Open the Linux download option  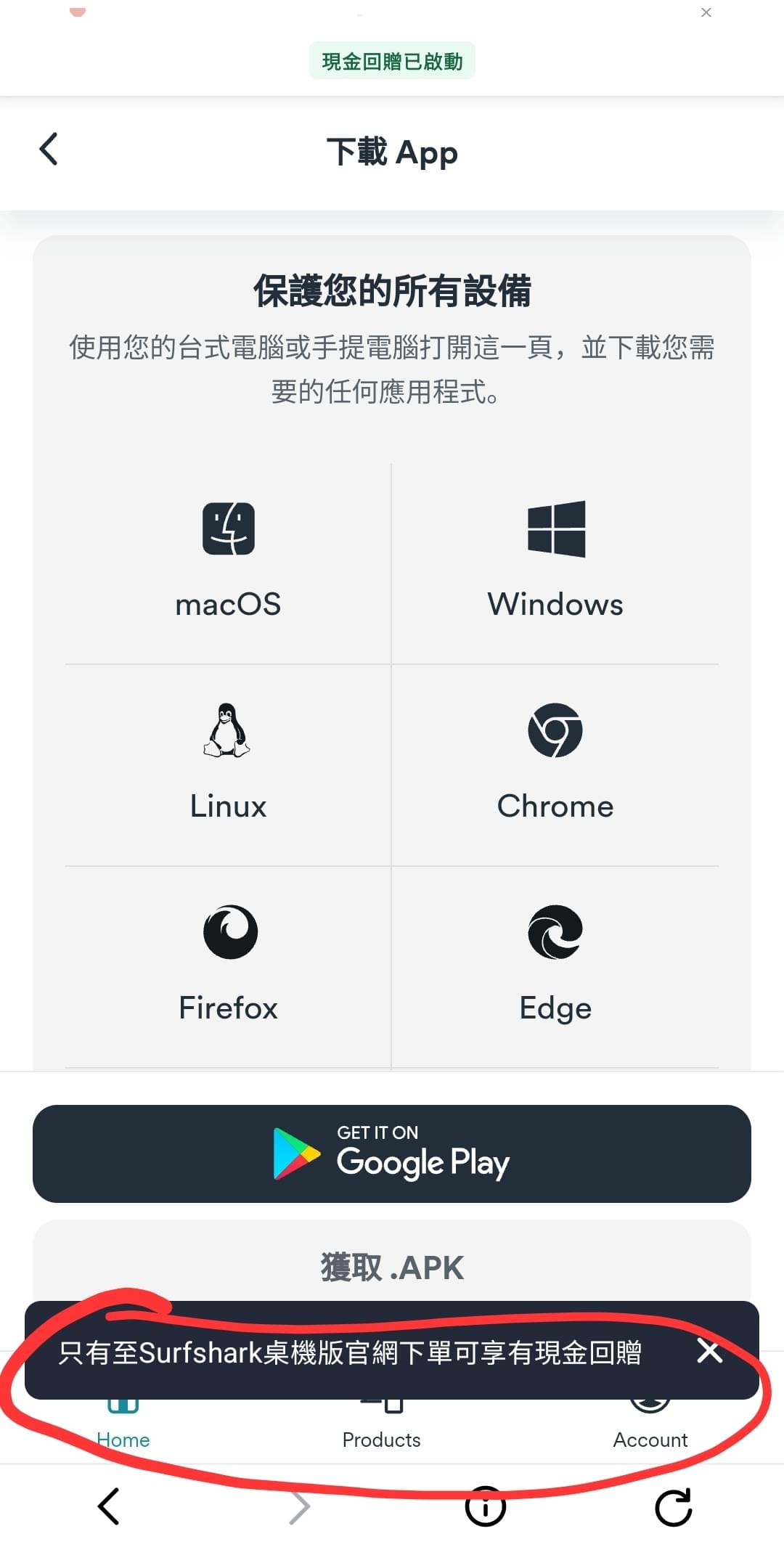228,764
